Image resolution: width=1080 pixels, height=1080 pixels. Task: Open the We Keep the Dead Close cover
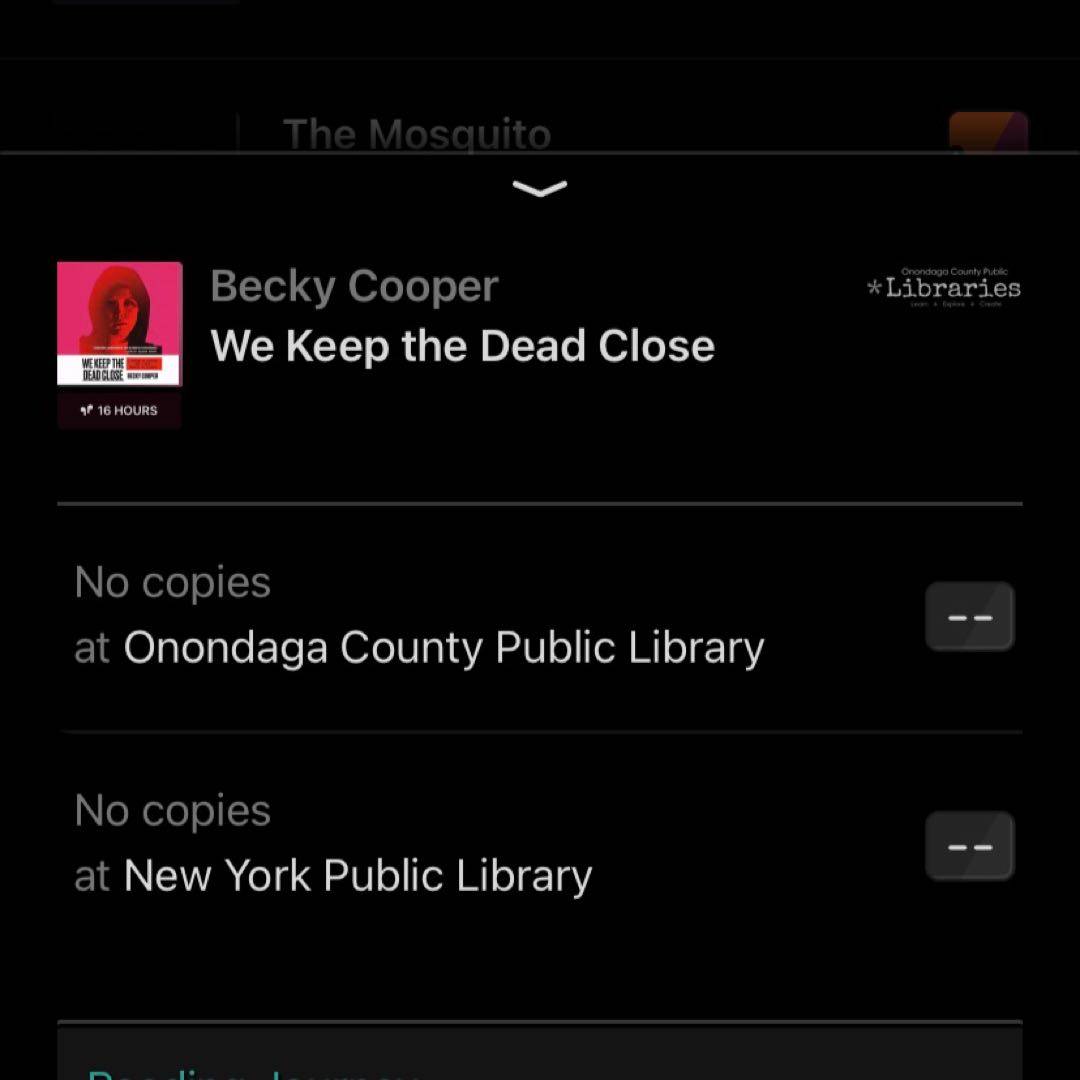tap(120, 324)
